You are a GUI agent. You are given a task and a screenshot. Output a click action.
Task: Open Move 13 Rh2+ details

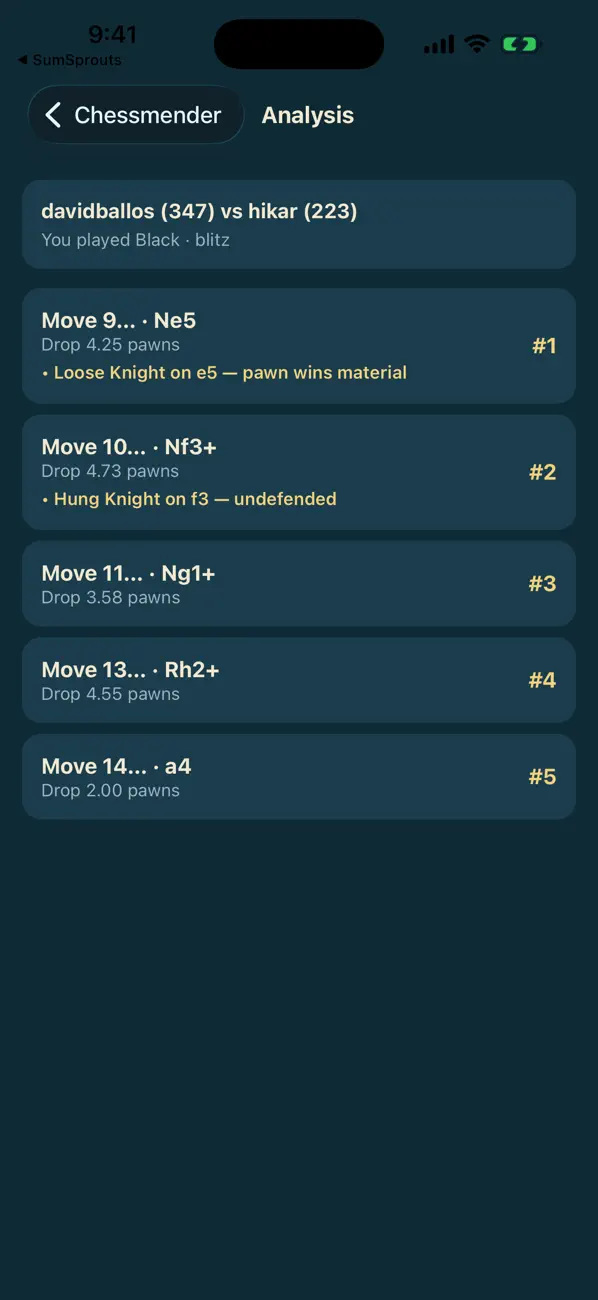click(299, 680)
